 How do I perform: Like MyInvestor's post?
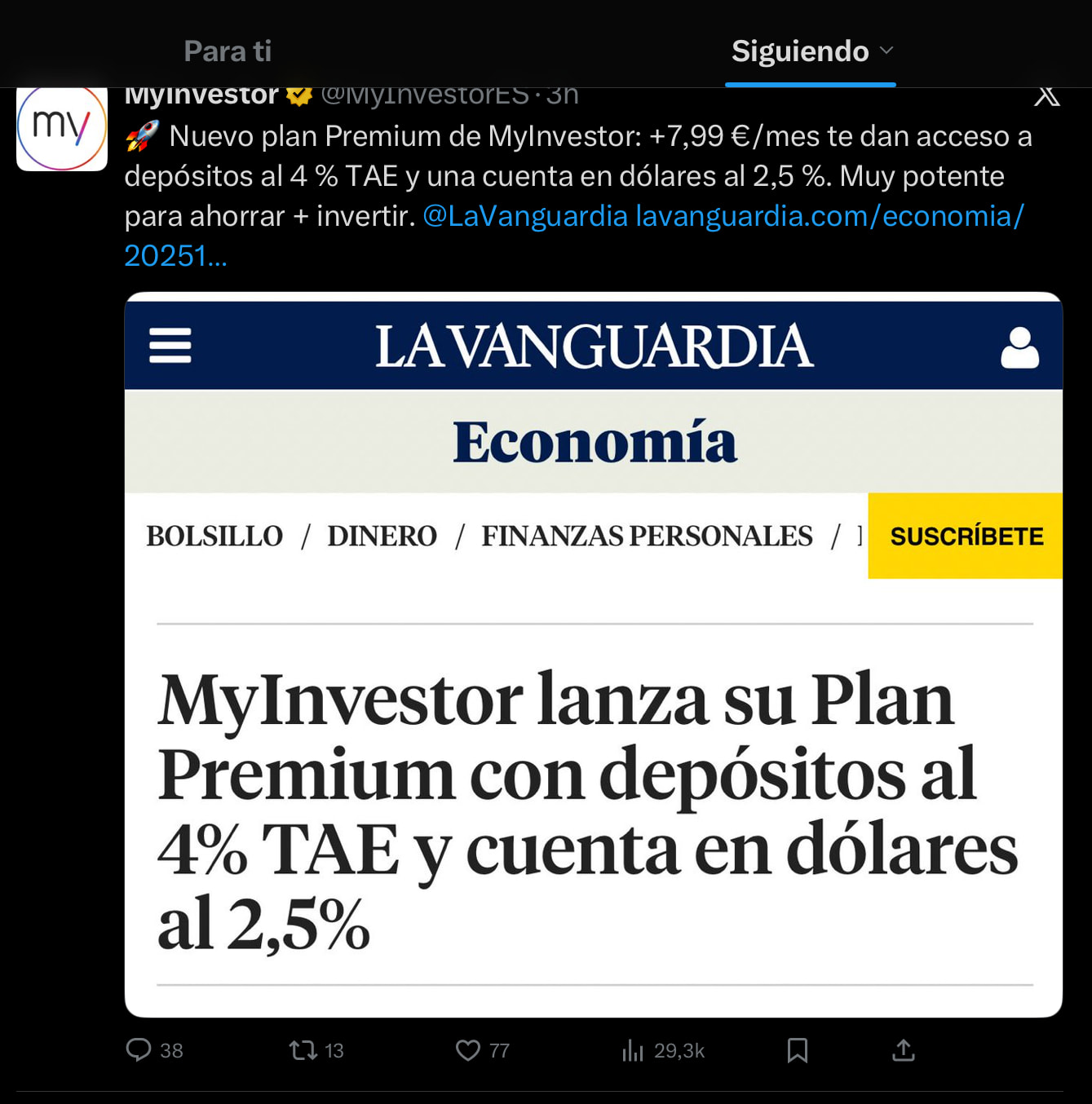468,1049
